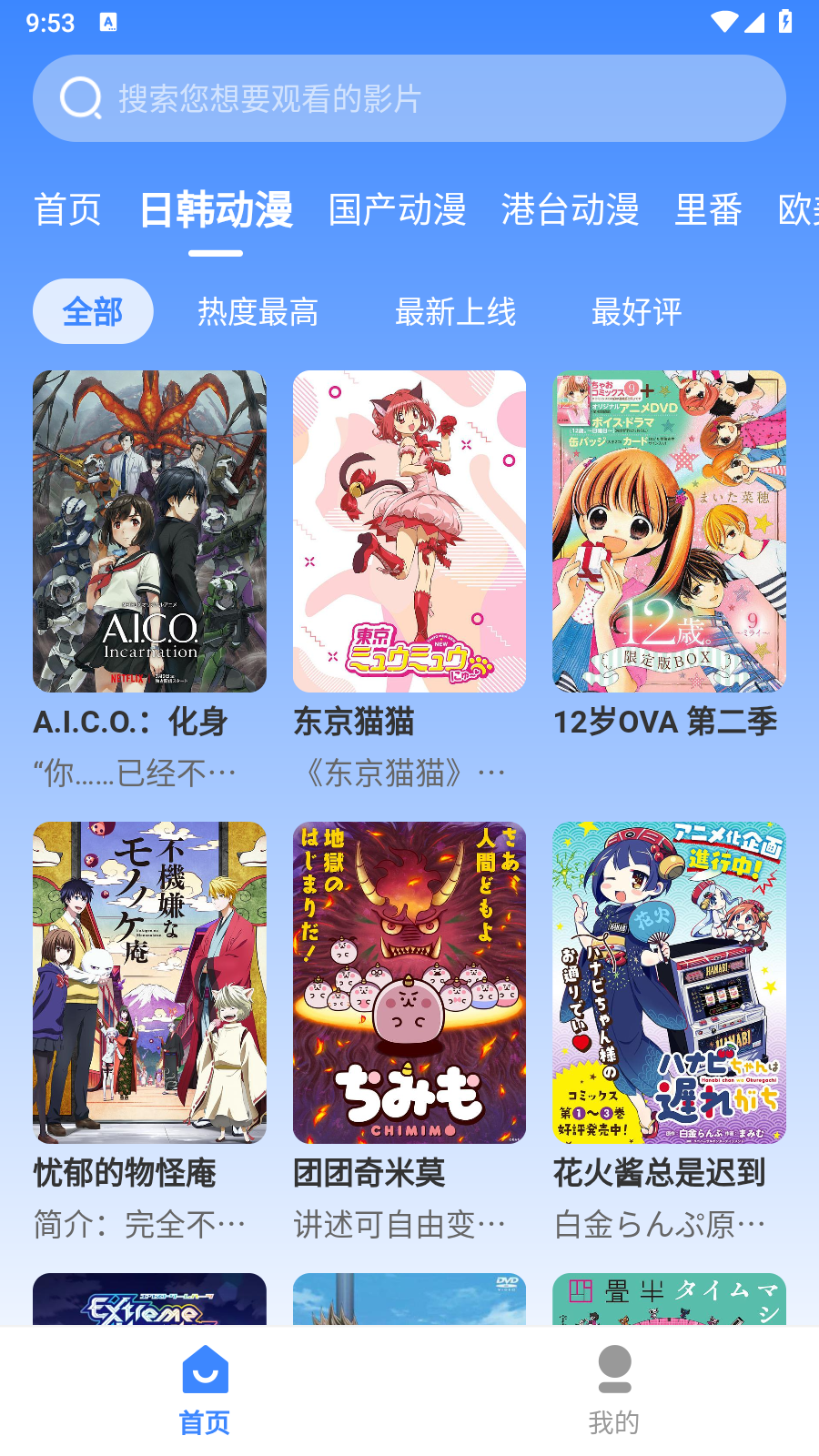Open the search box for films
The height and width of the screenshot is (1456, 819).
click(409, 98)
